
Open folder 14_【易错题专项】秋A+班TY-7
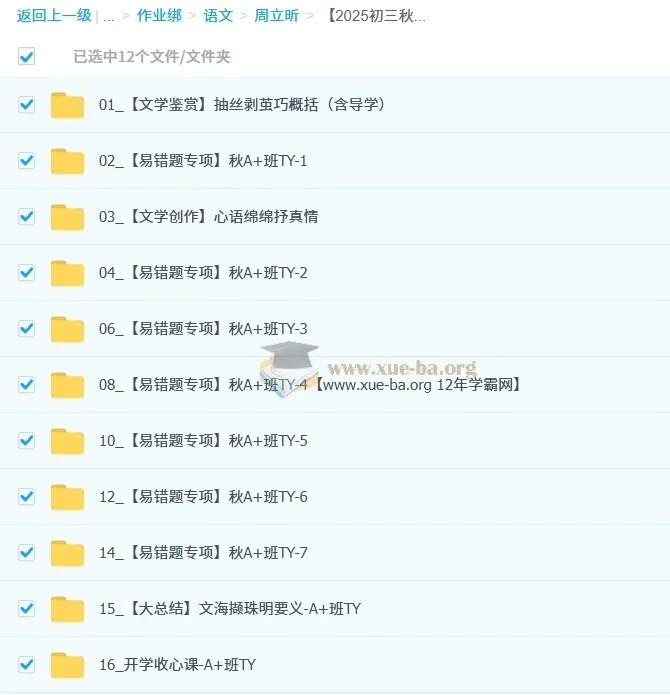point(202,553)
